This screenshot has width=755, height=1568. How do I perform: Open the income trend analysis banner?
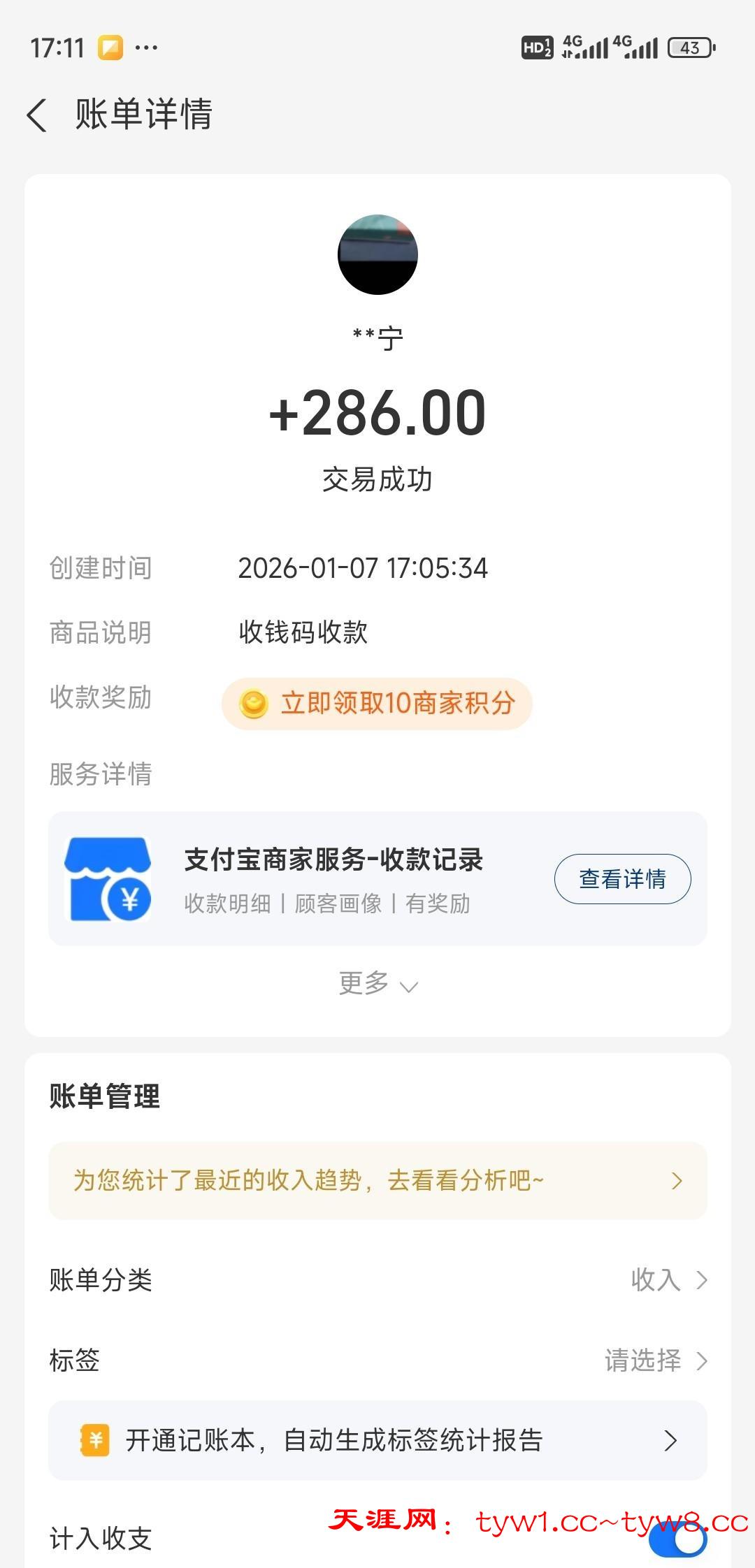pyautogui.click(x=377, y=1181)
